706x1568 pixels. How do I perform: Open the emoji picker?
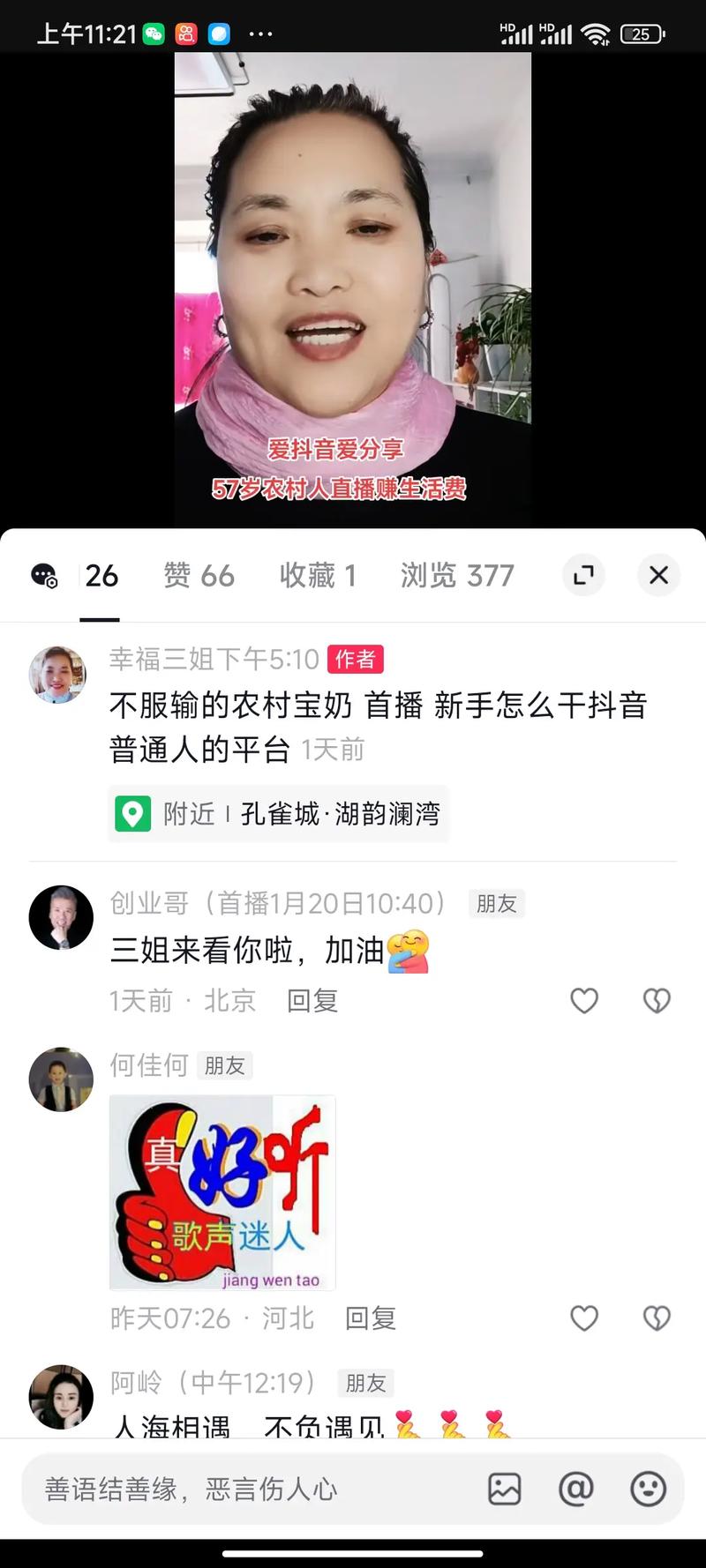648,1490
